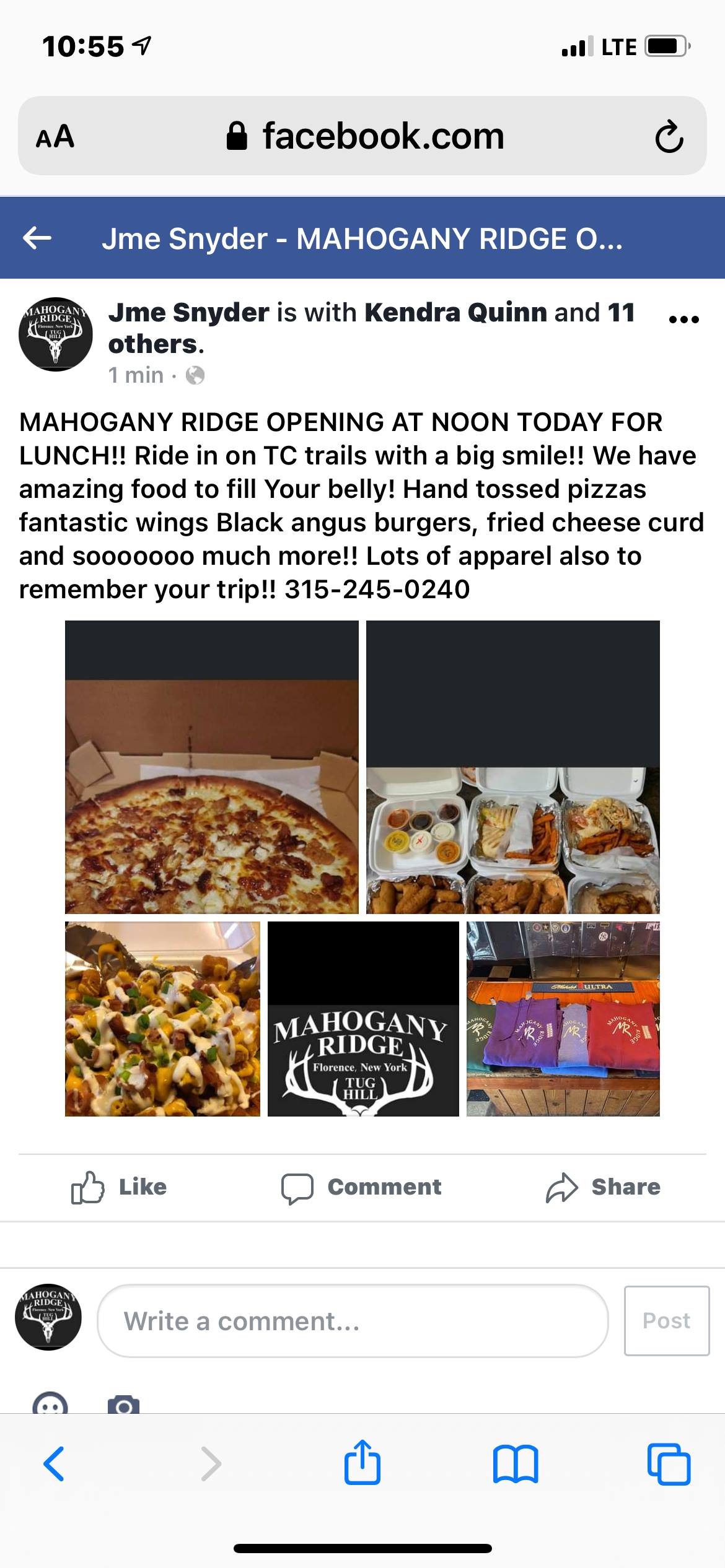Open Safari reader AA text options

(55, 137)
